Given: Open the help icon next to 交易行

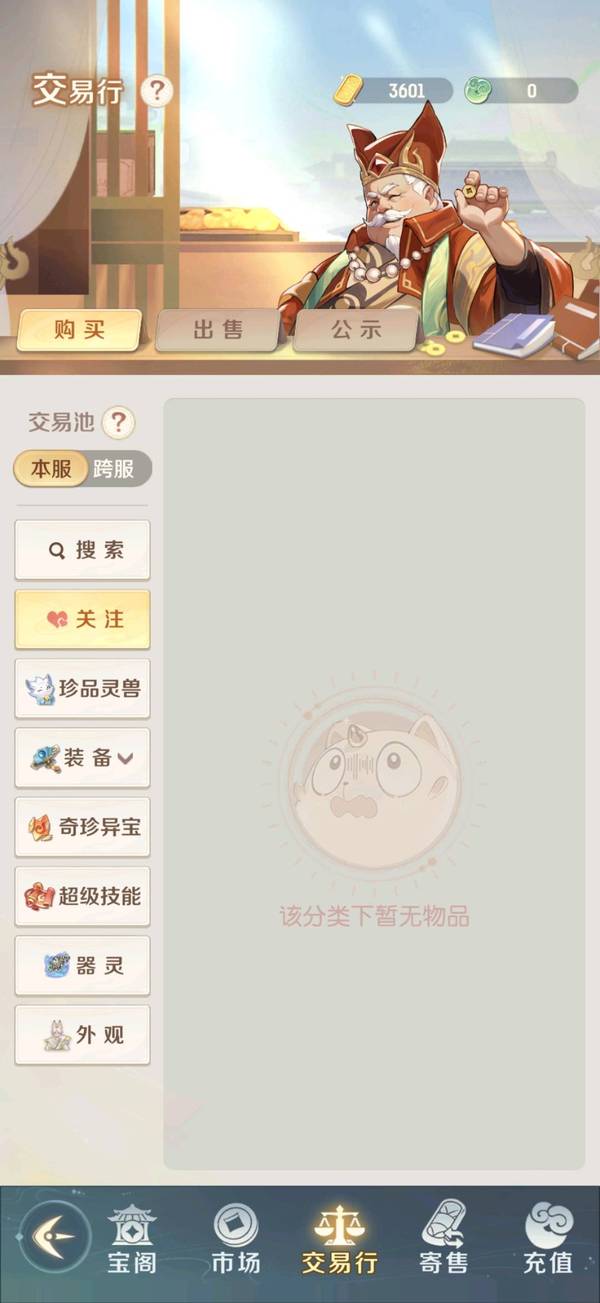Looking at the screenshot, I should click(x=156, y=92).
